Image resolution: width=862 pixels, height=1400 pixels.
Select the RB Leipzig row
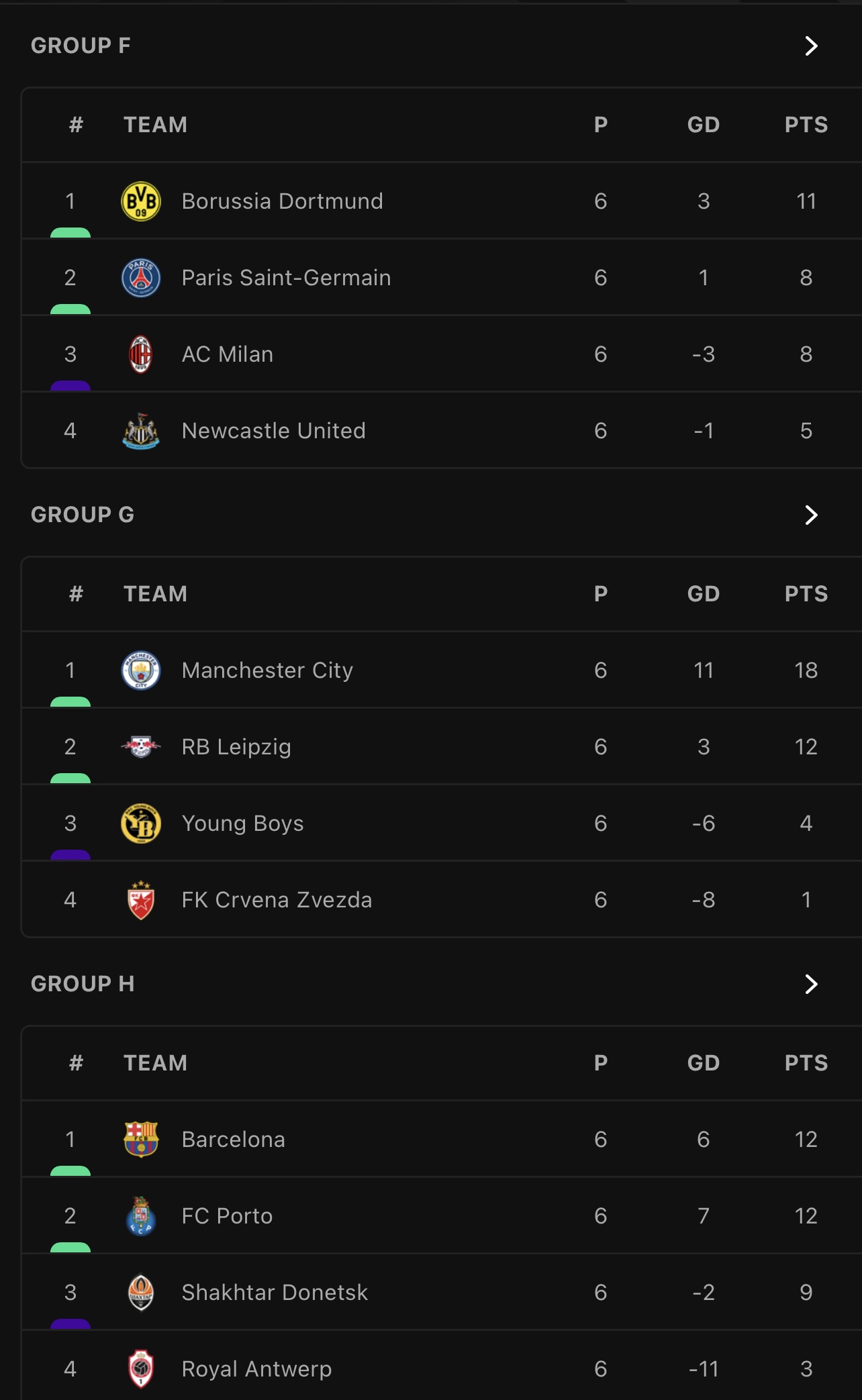click(x=442, y=746)
